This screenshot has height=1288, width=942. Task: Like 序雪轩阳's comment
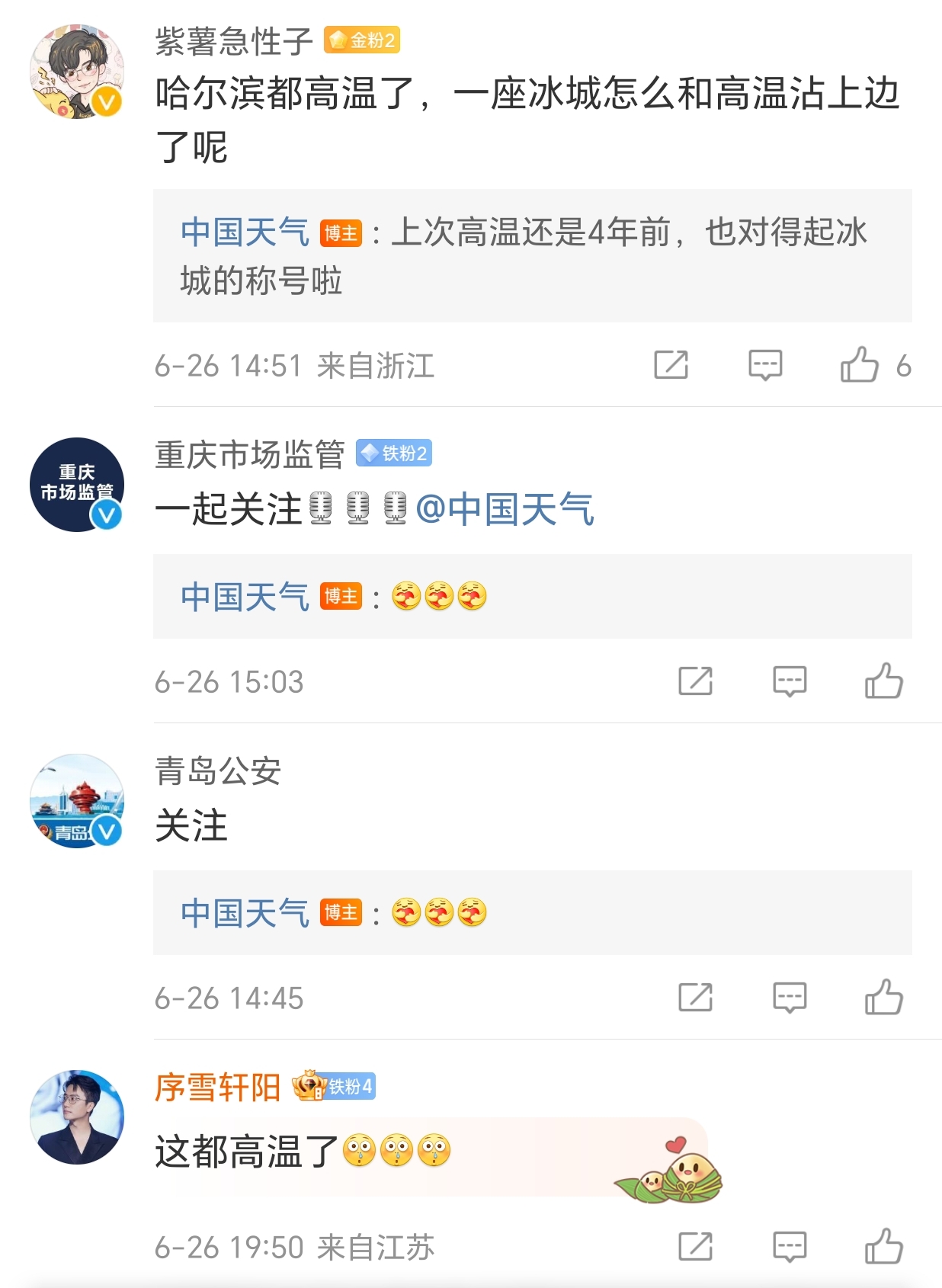point(883,1247)
